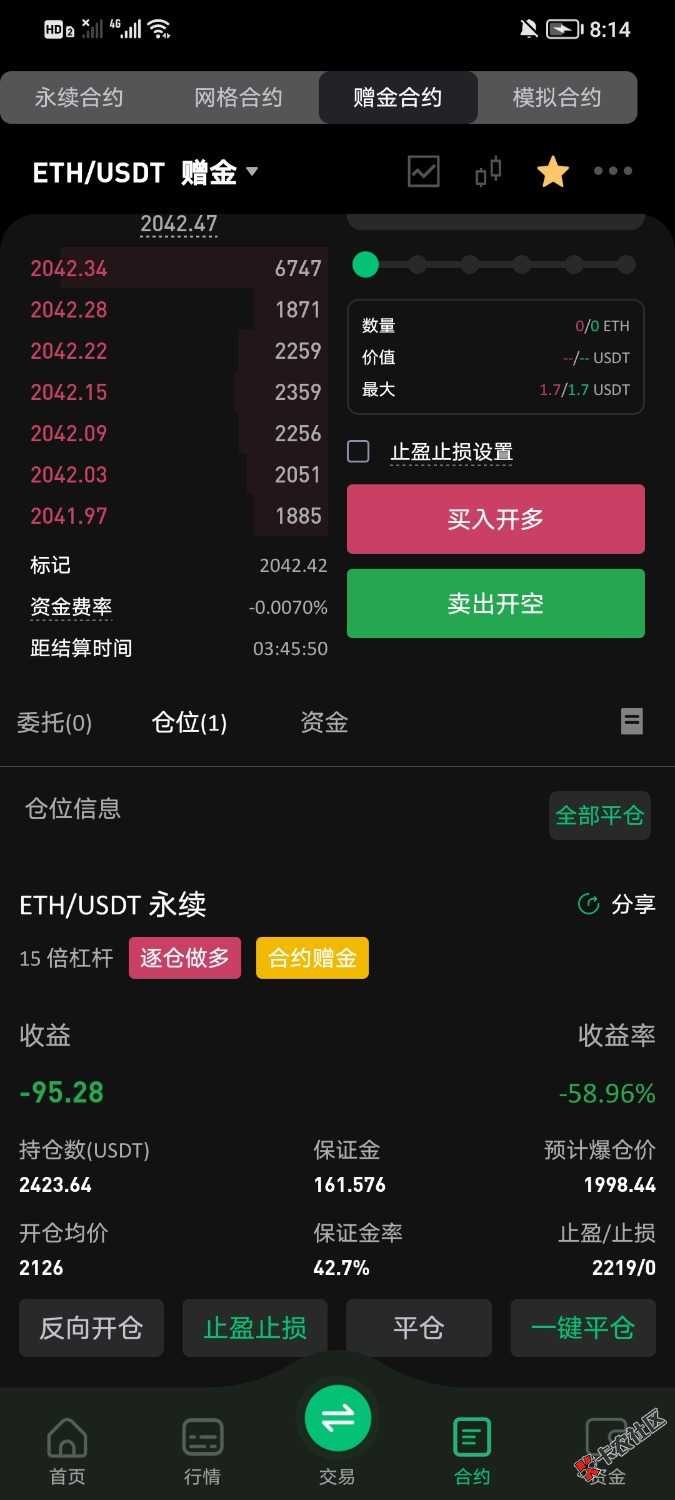The image size is (675, 1500).
Task: Set 止盈止损 for this position
Action: 255,1328
